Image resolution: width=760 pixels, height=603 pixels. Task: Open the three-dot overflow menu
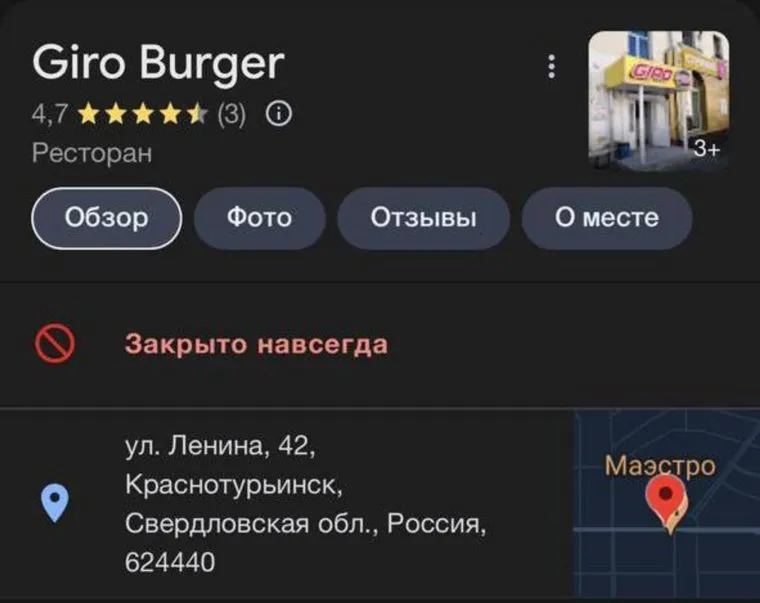(551, 67)
